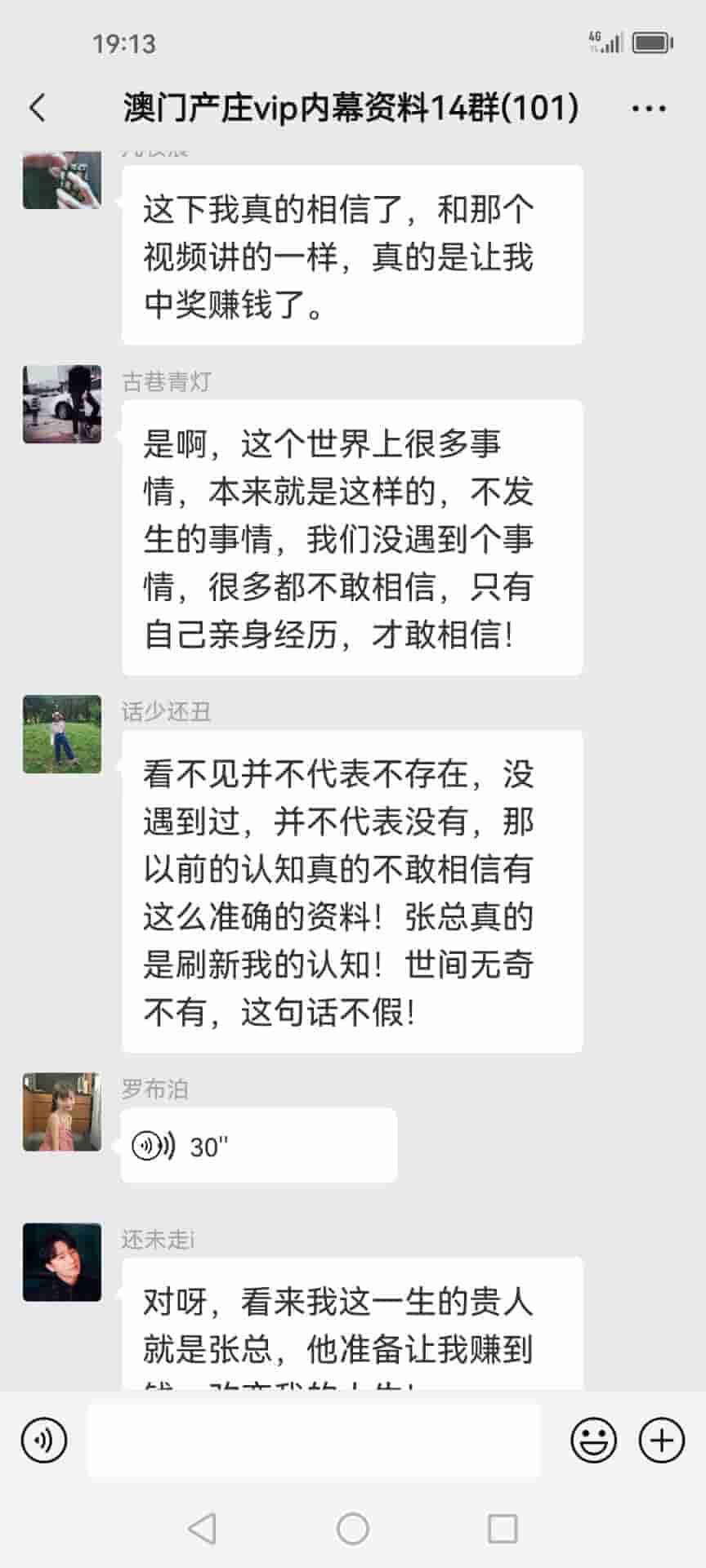Open the emoji picker
The width and height of the screenshot is (706, 1568).
(593, 1440)
